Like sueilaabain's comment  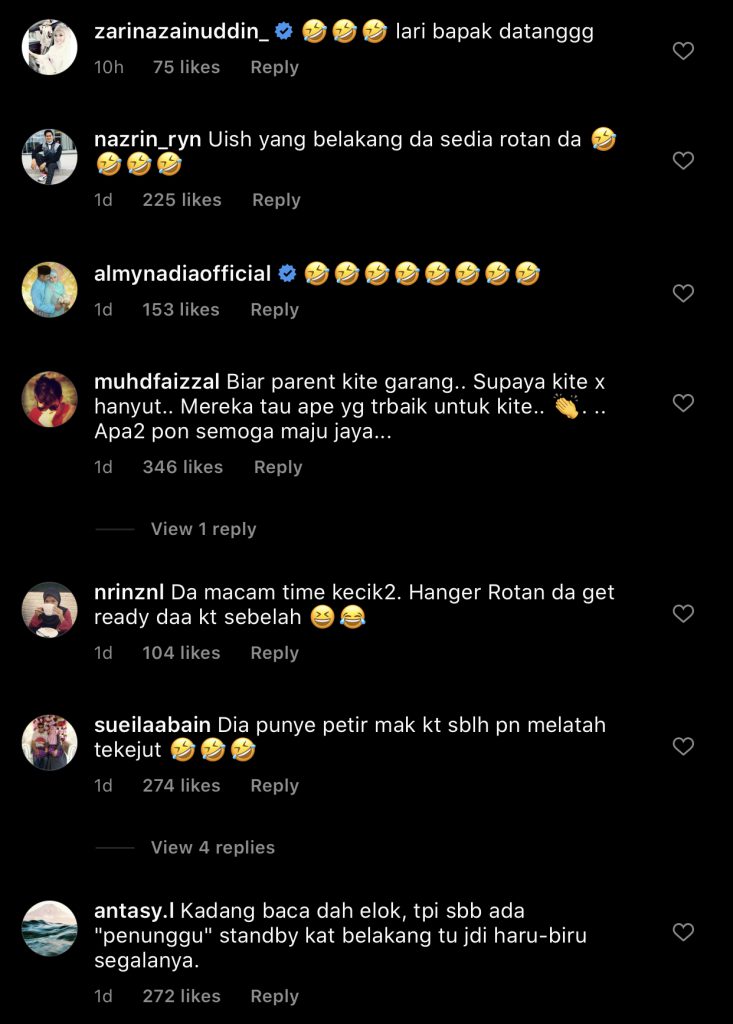(x=683, y=747)
